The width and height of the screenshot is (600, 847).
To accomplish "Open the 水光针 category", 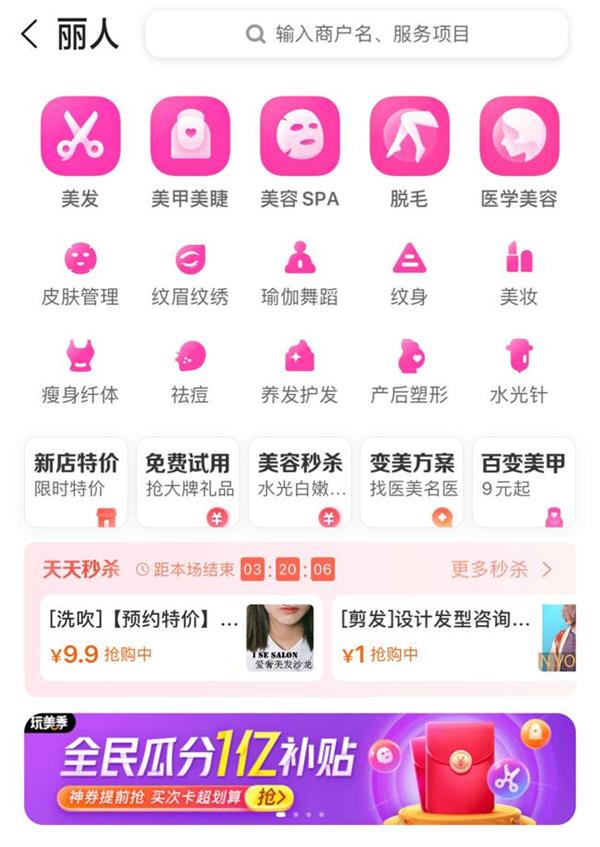I will (519, 371).
